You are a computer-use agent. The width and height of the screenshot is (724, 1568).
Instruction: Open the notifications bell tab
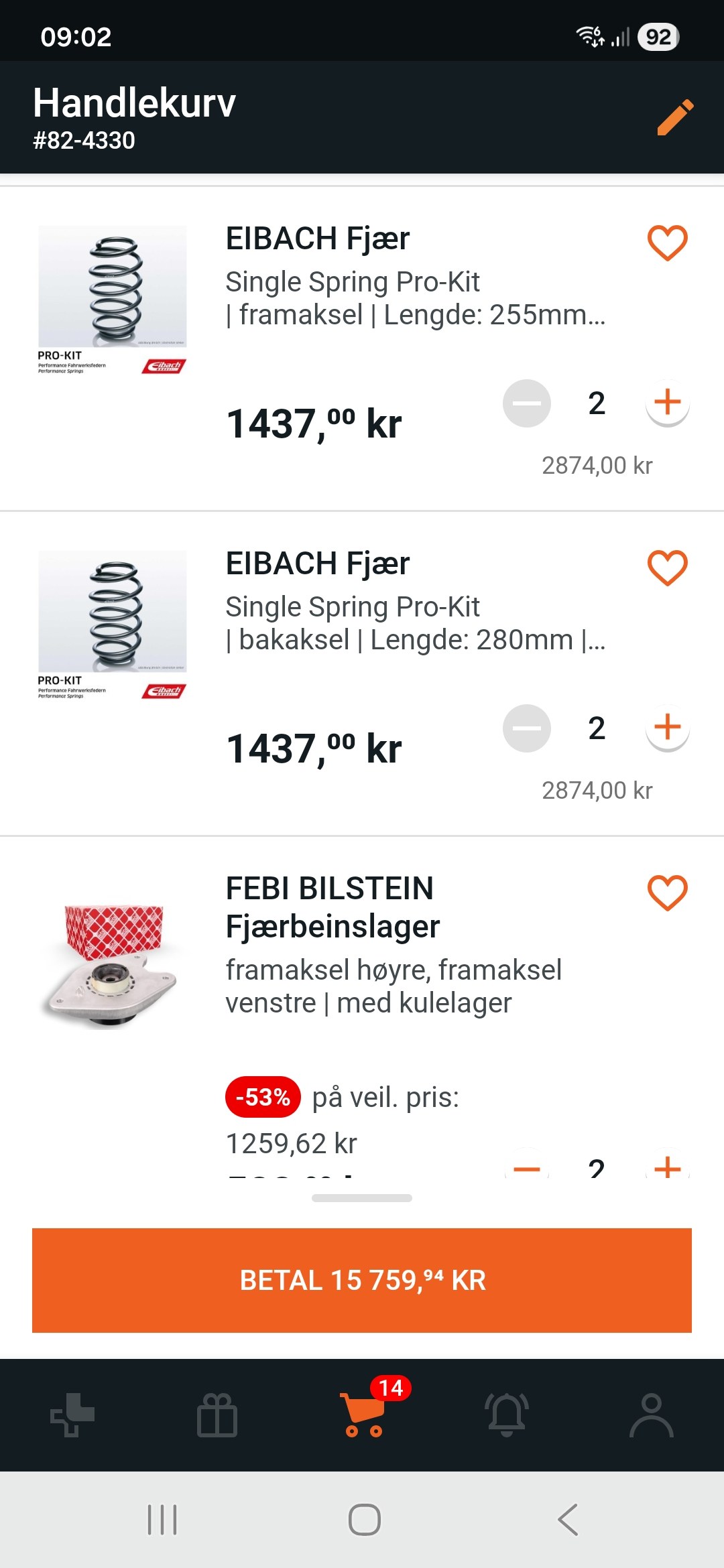pos(507,1414)
